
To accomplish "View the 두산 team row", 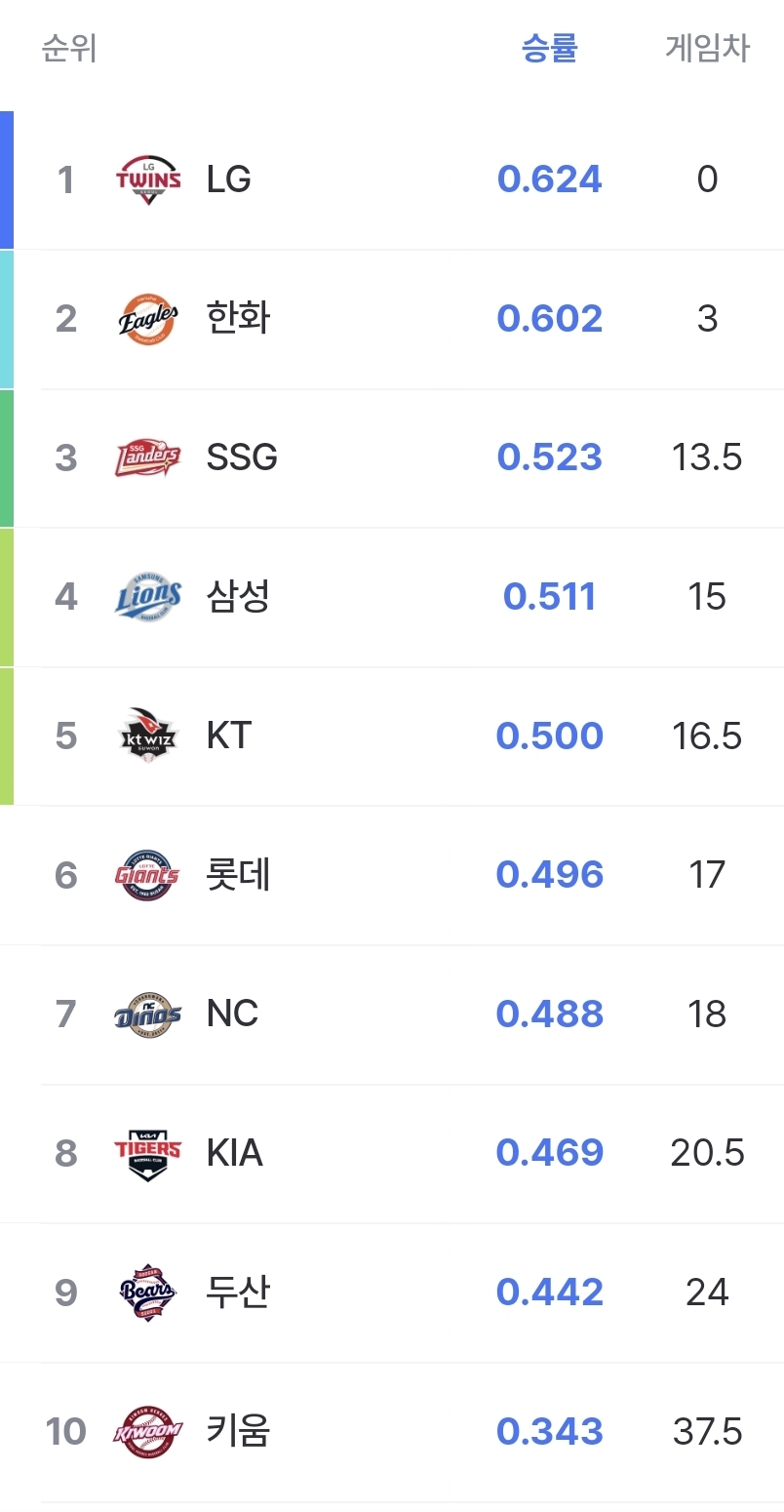I will [x=392, y=1293].
